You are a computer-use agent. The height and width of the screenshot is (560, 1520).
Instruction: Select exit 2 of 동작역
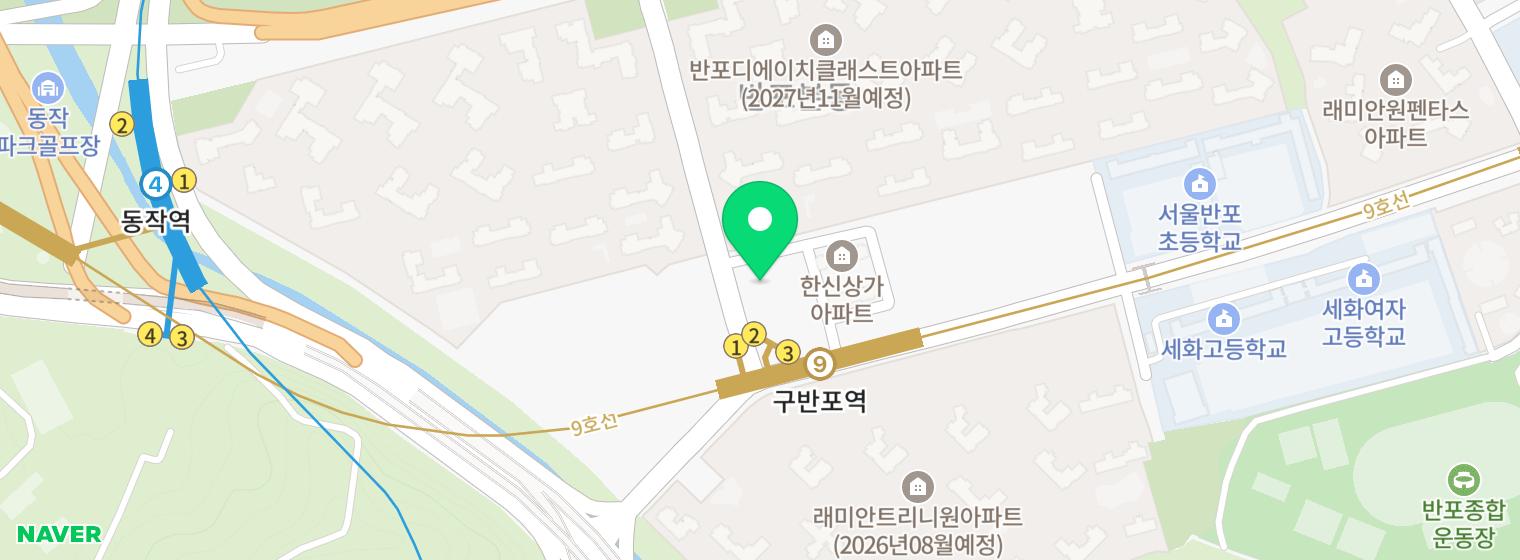pyautogui.click(x=121, y=125)
